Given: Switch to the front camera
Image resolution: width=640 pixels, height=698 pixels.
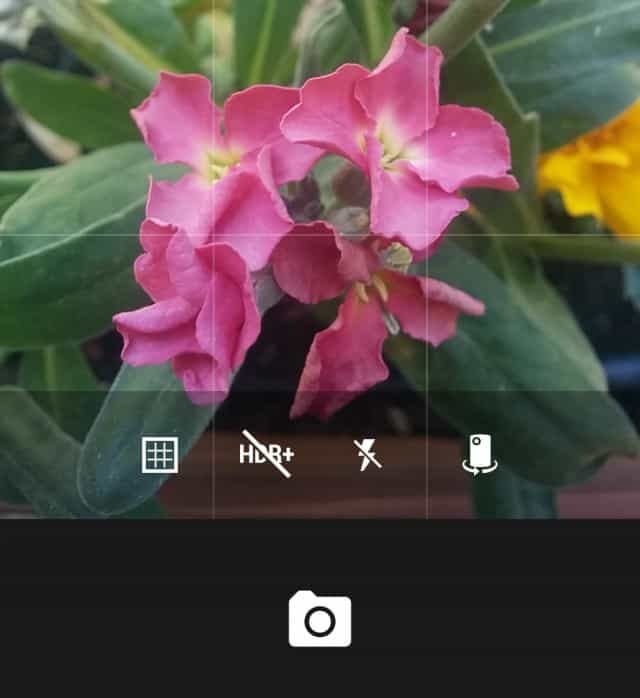Looking at the screenshot, I should pos(480,455).
